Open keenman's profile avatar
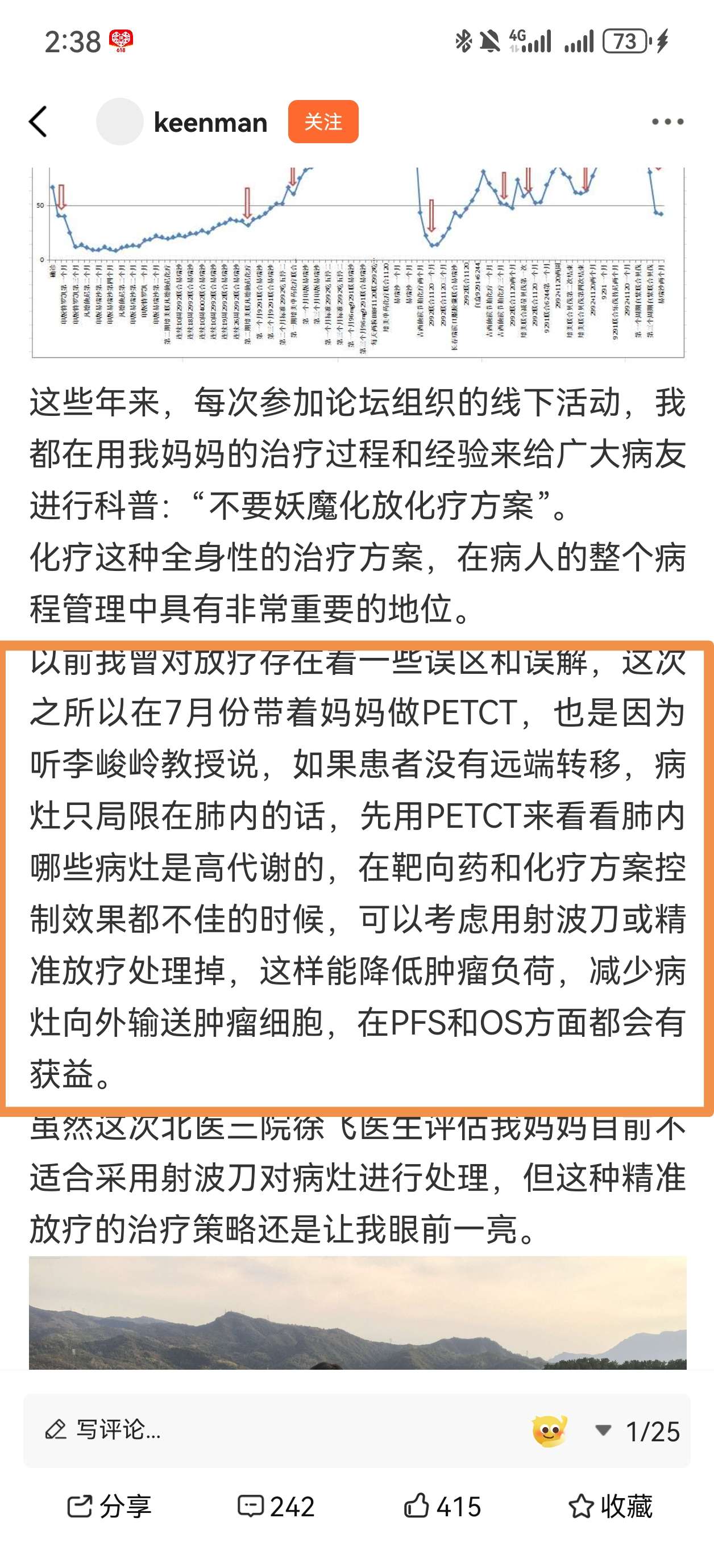Image resolution: width=714 pixels, height=1568 pixels. coord(120,122)
